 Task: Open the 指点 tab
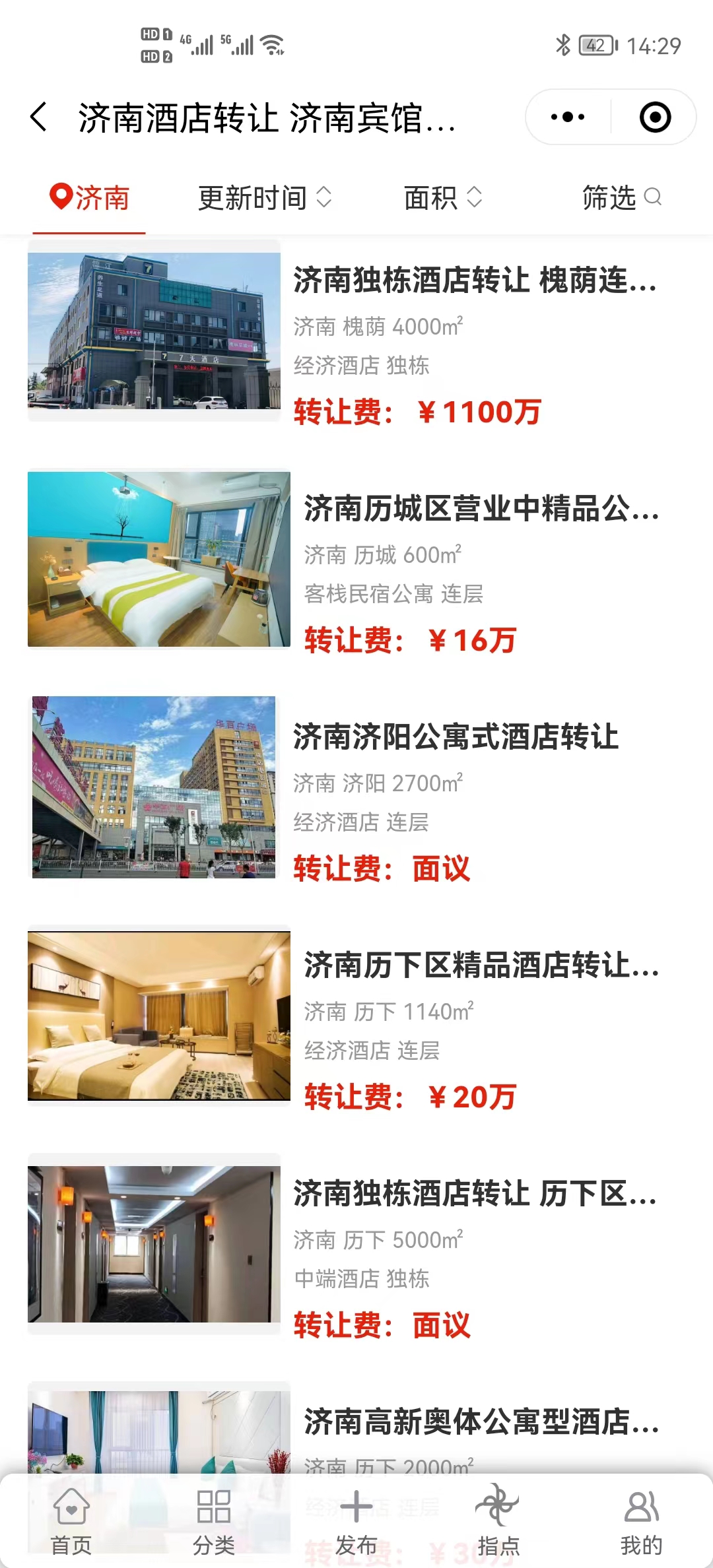point(498,1518)
